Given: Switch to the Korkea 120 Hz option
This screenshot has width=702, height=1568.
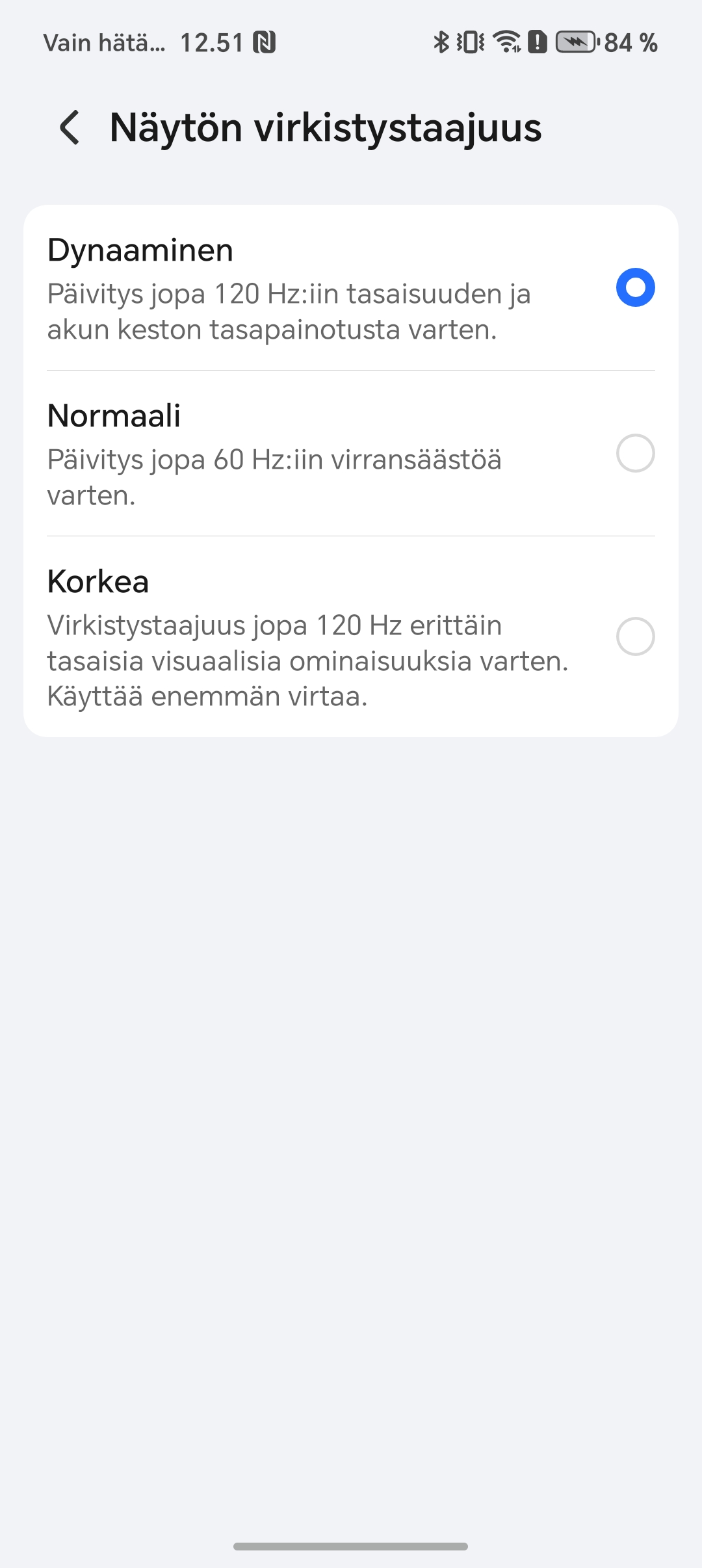Looking at the screenshot, I should 351,636.
